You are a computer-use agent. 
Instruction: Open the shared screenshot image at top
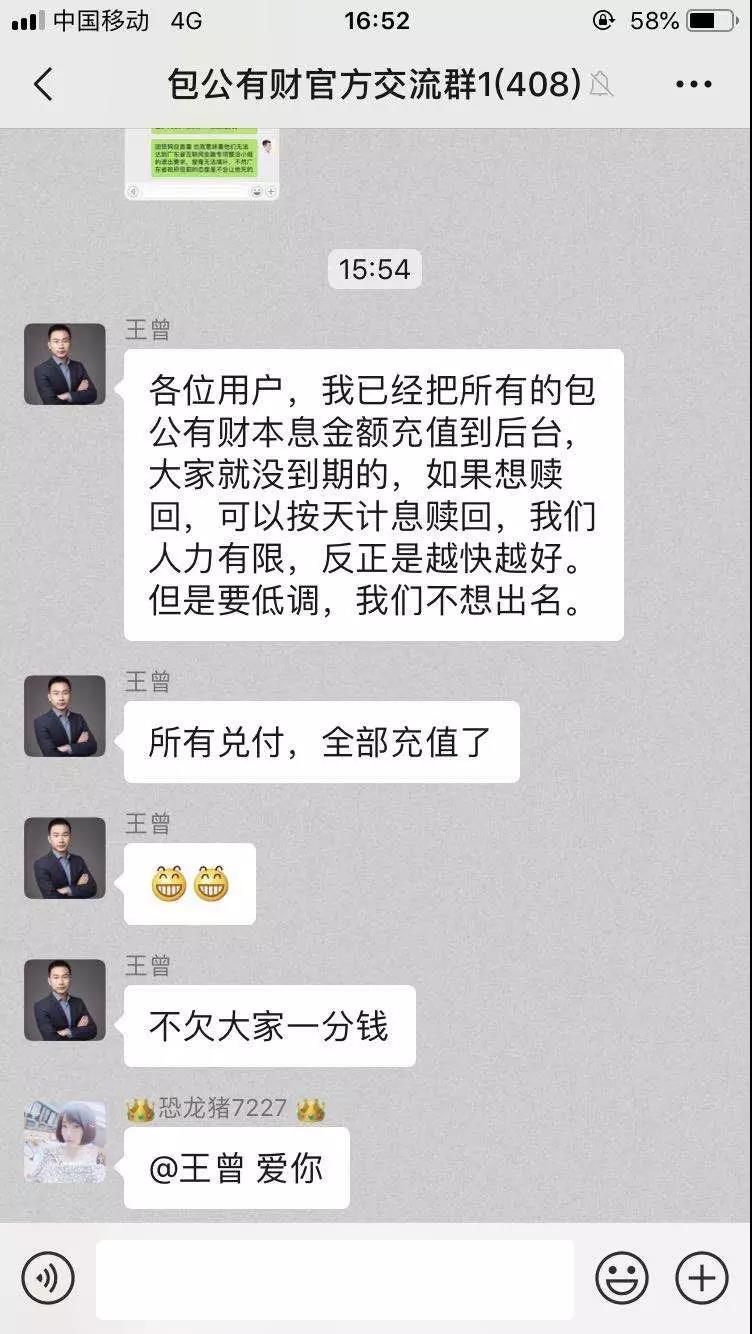coord(202,164)
